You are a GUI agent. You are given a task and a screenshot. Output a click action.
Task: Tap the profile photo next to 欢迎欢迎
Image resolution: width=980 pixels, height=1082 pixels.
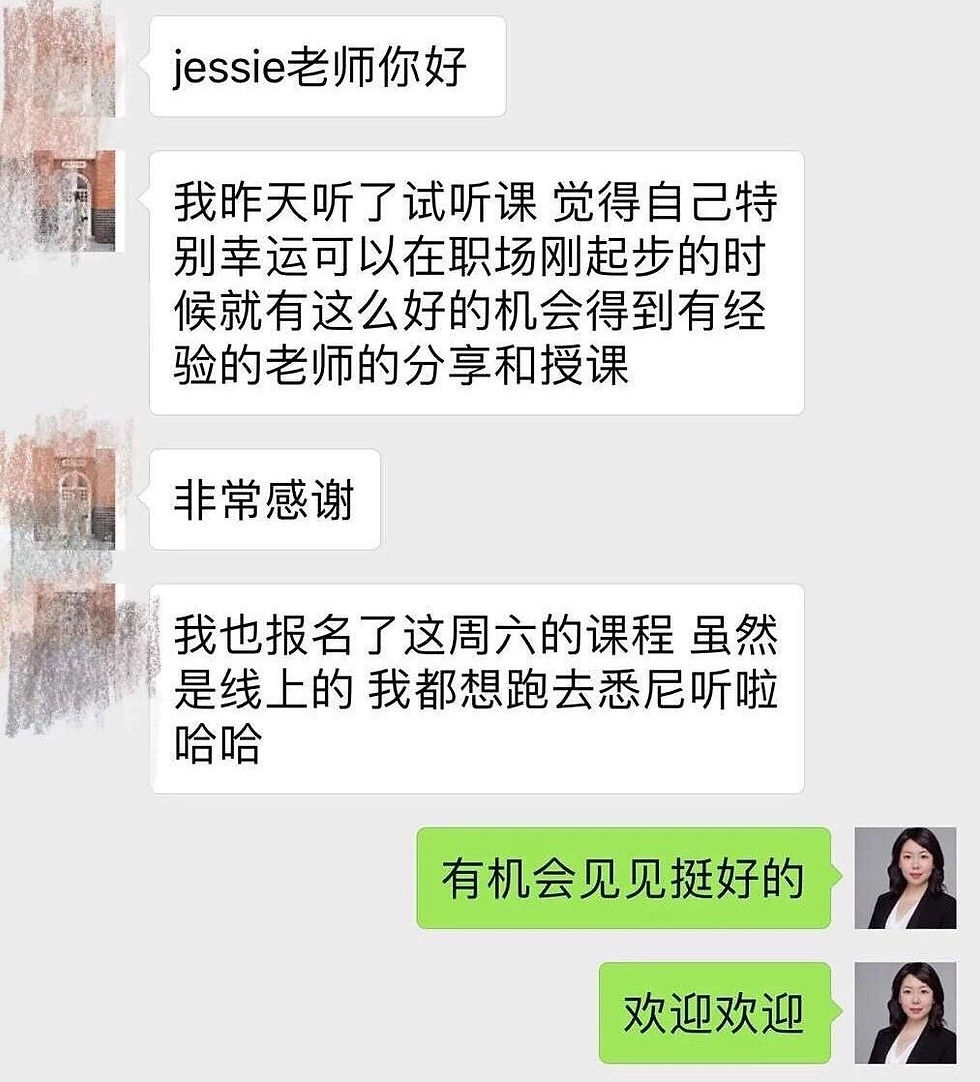(x=905, y=1012)
